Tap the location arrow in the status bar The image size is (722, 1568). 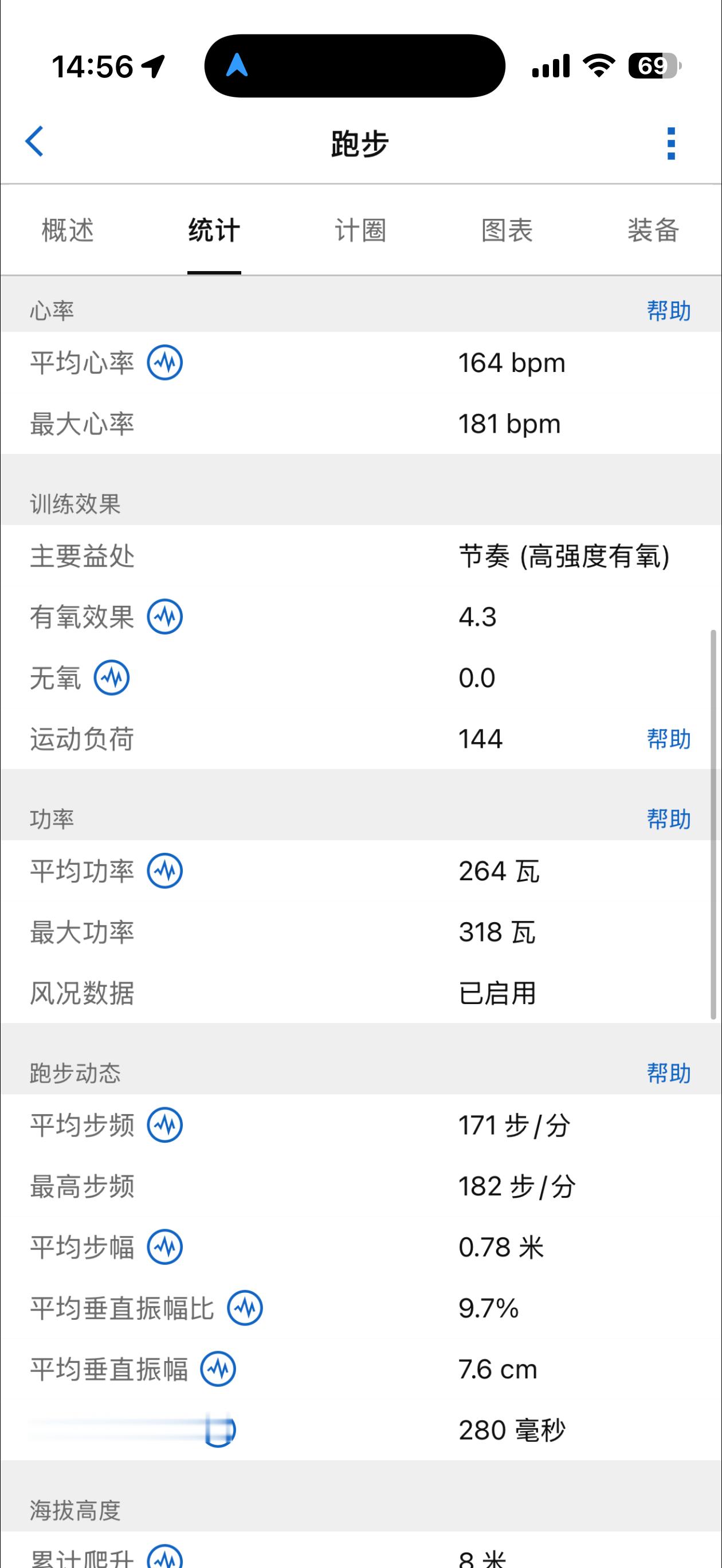point(152,67)
